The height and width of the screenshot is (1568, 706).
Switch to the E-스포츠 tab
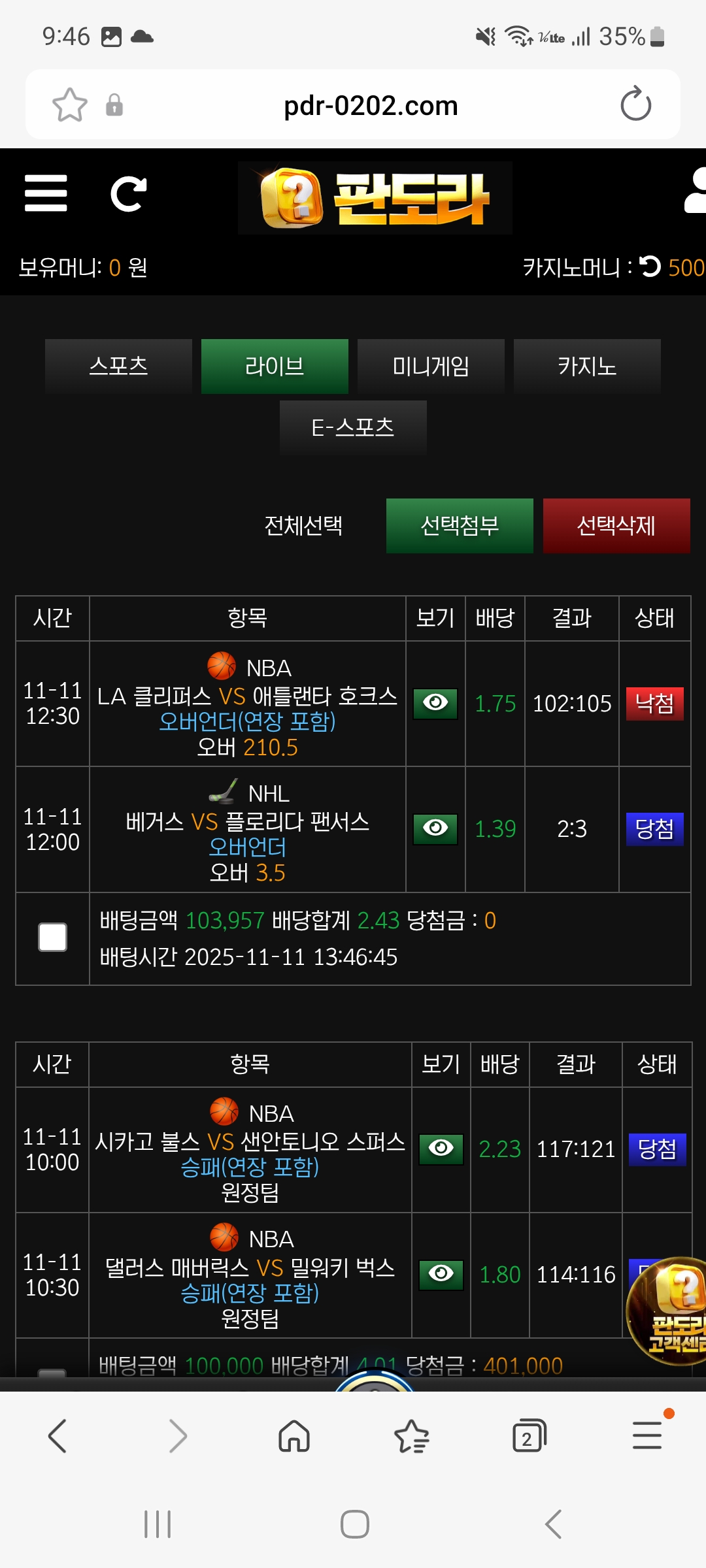(353, 427)
